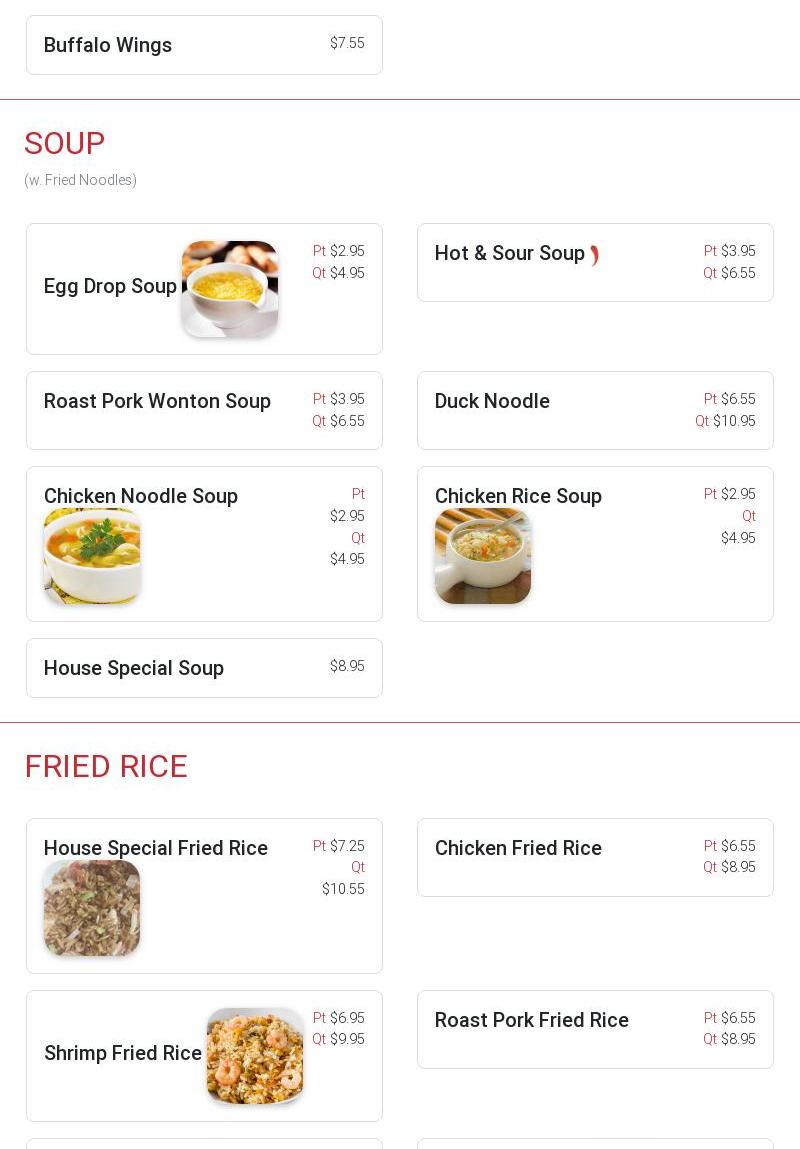Choose Roast Pork Fried Rice
Screen dimensions: 800x1149
pyautogui.click(x=532, y=1021)
